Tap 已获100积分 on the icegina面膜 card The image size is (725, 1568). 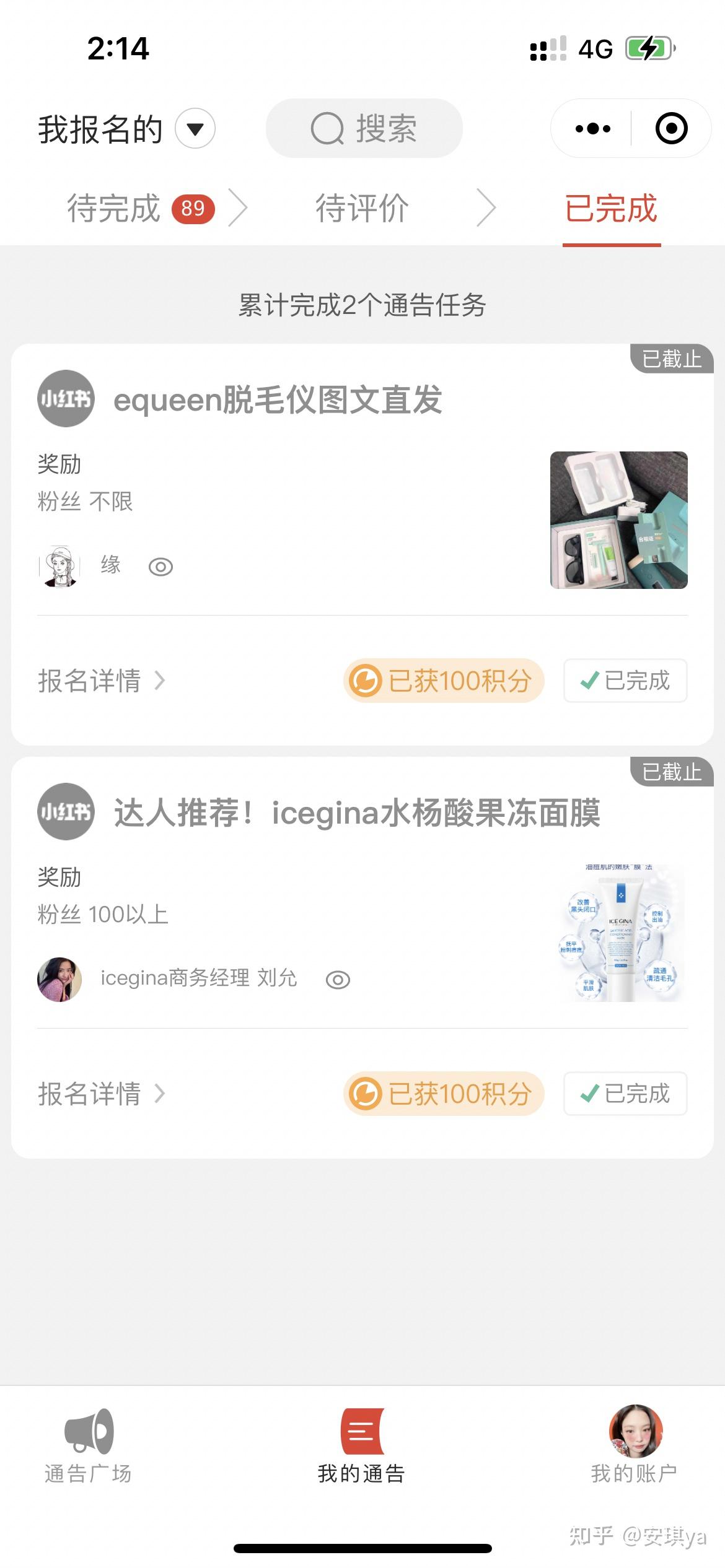pyautogui.click(x=444, y=1094)
